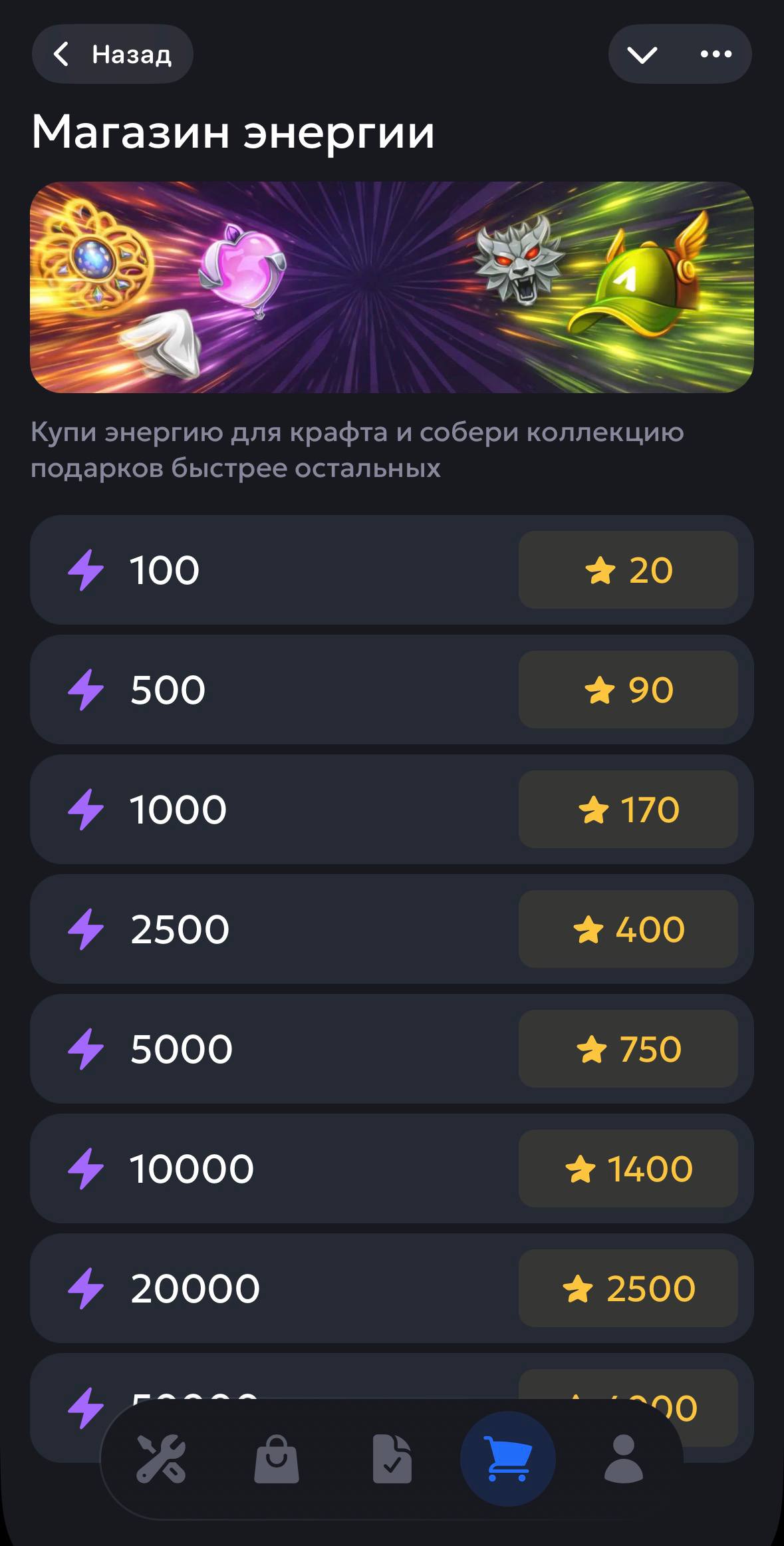Viewport: 784px width, 1546px height.
Task: Go back with the Назад button
Action: pyautogui.click(x=112, y=54)
